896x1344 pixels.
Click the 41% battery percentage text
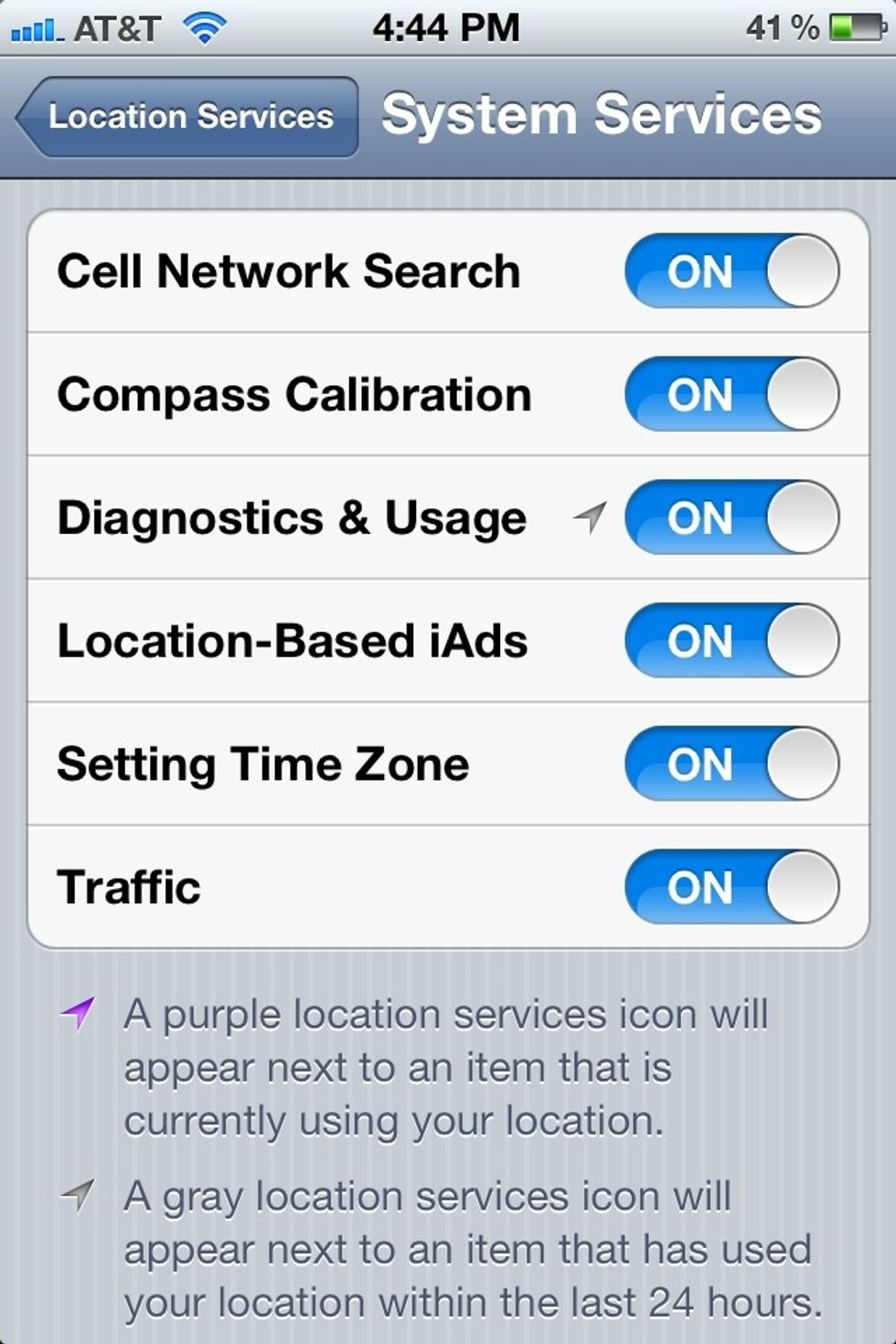(x=782, y=26)
